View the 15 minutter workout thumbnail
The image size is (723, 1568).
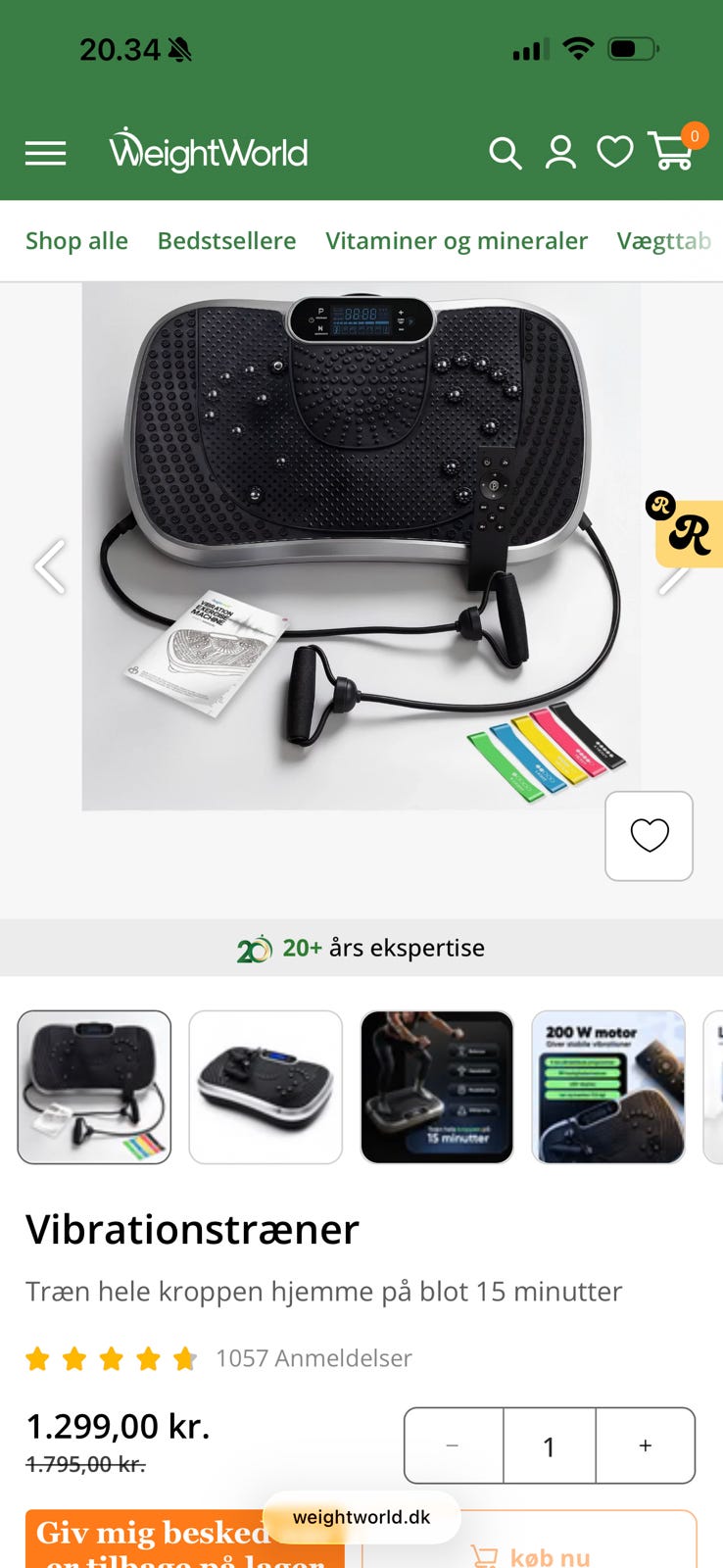pos(437,1088)
